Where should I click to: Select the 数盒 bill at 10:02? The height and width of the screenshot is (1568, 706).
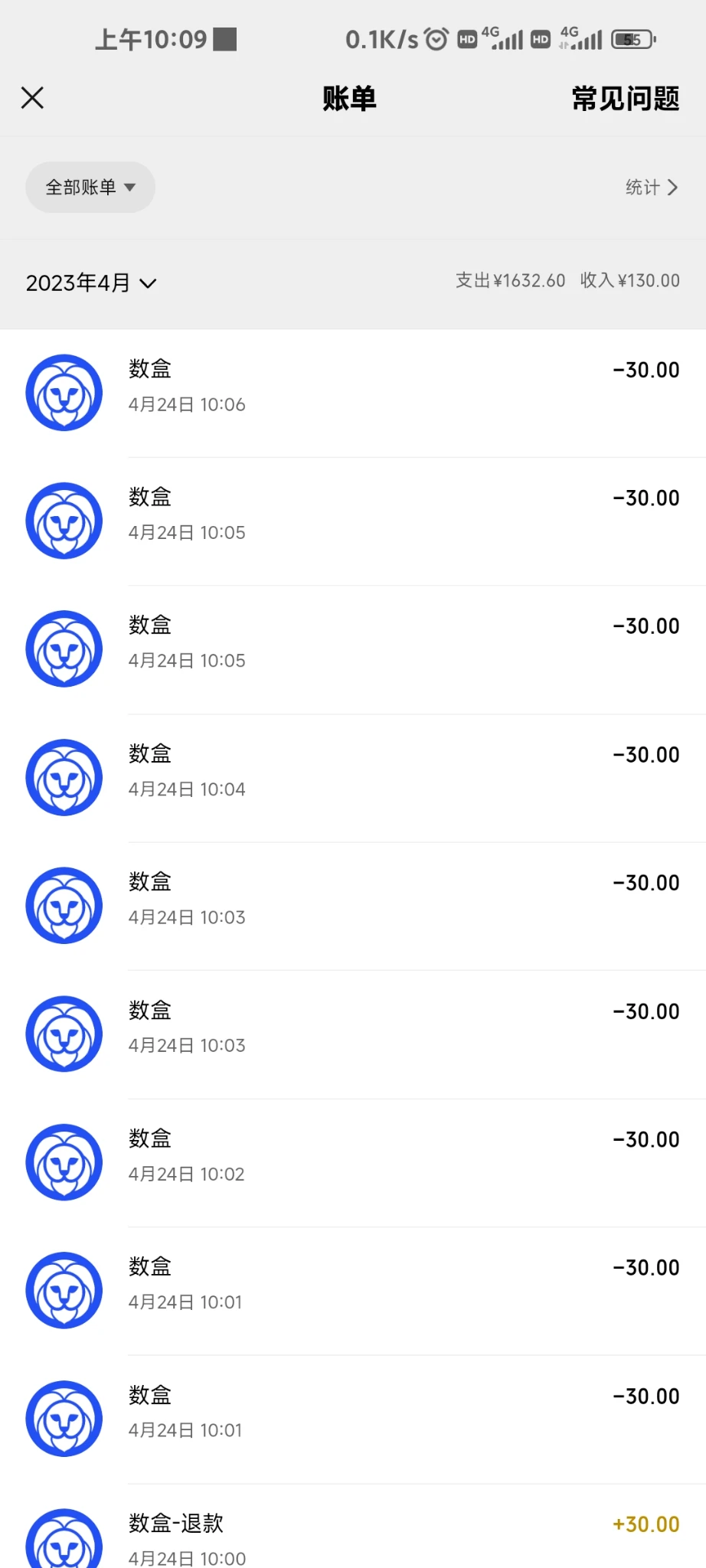(352, 1162)
